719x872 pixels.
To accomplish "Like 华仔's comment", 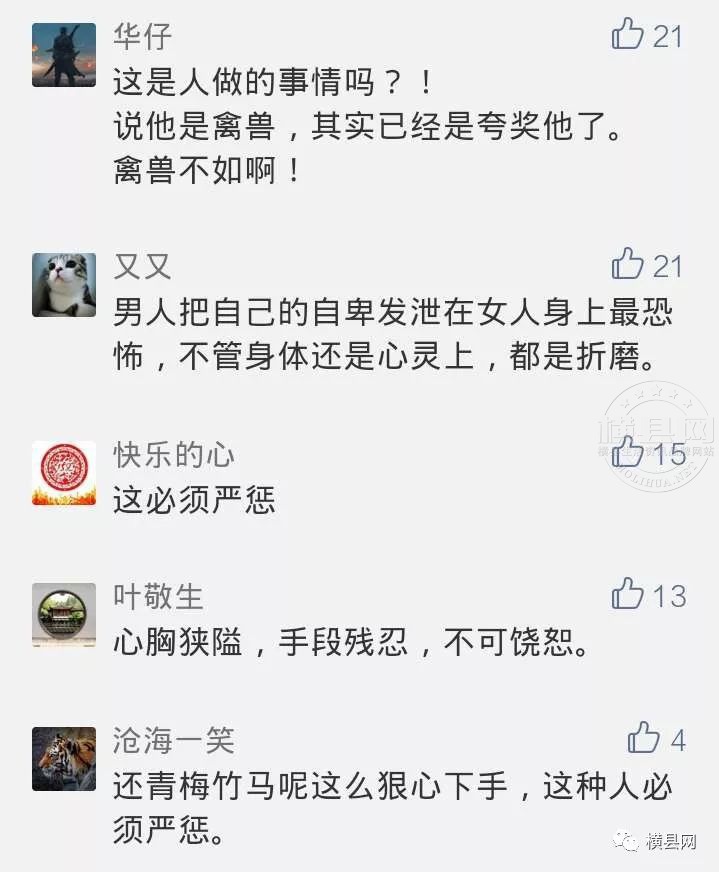I will [x=628, y=35].
